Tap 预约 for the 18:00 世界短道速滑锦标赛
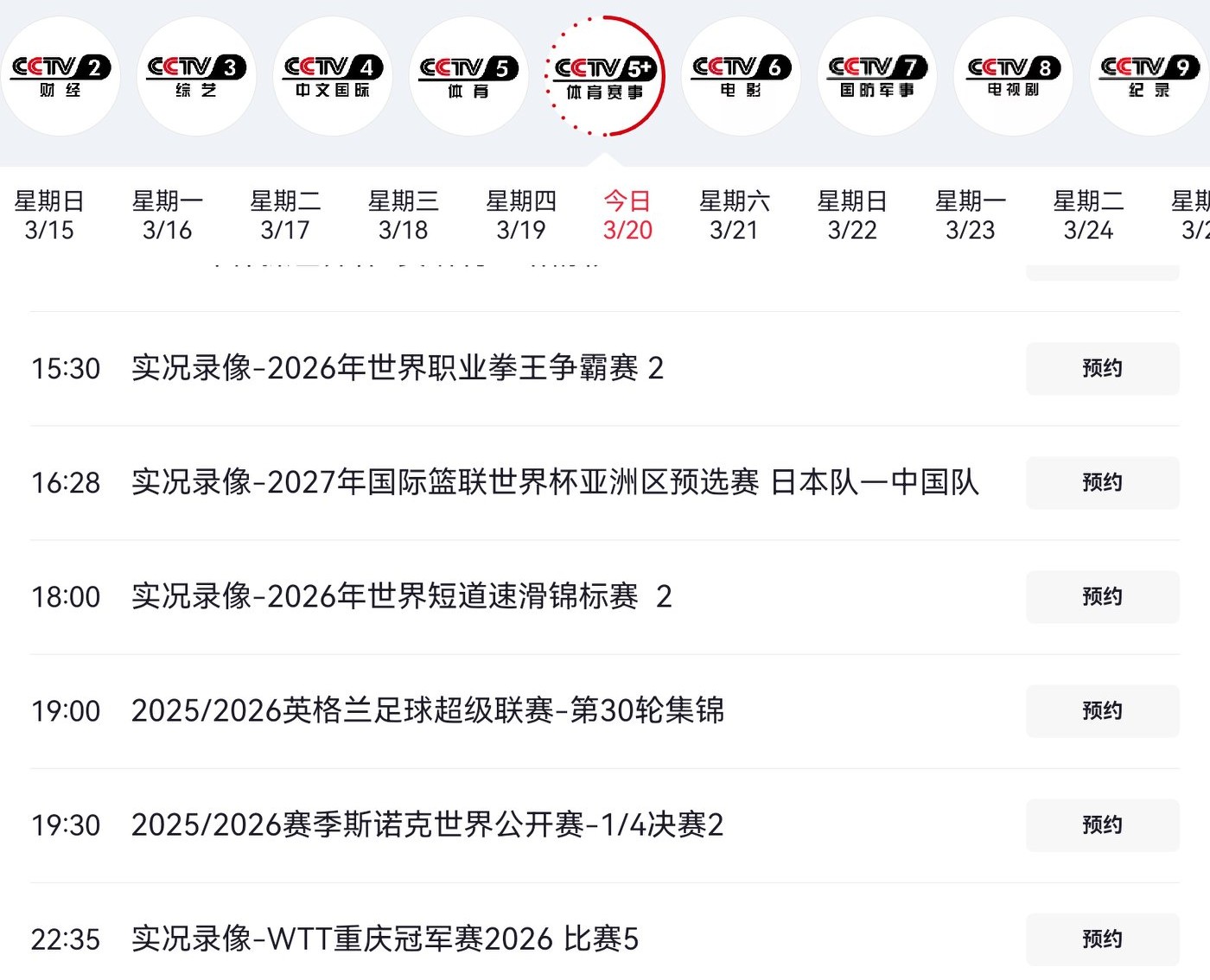Image resolution: width=1210 pixels, height=980 pixels. coord(1102,596)
